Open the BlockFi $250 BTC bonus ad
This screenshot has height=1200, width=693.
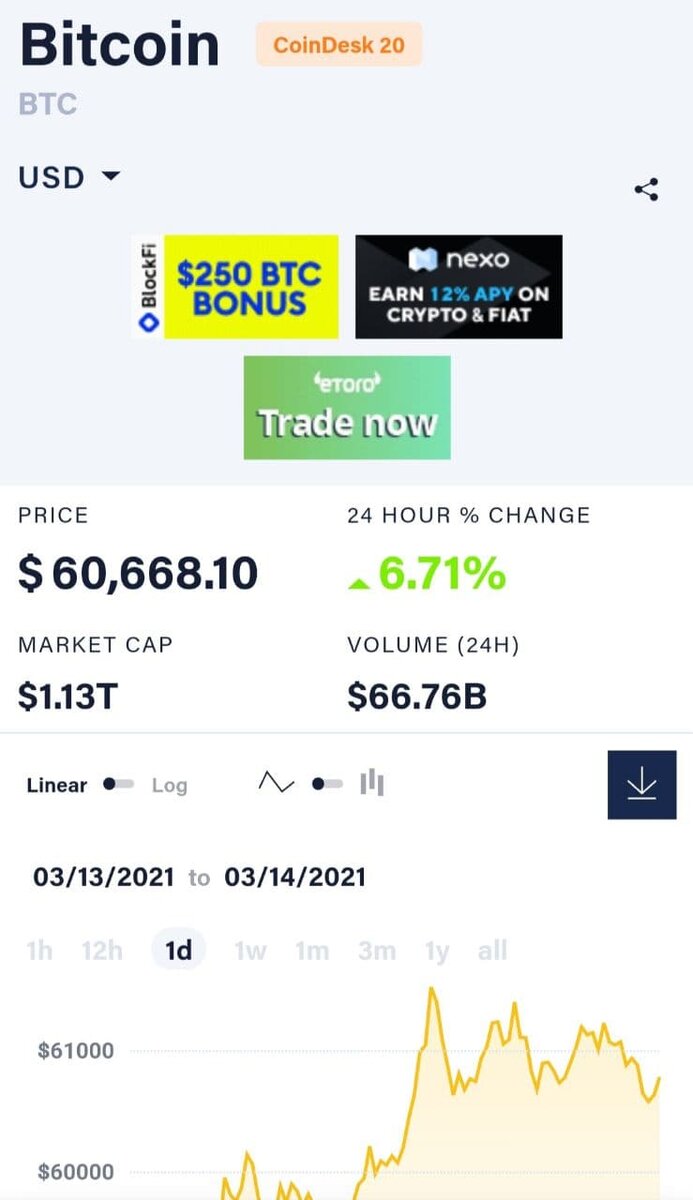point(236,287)
